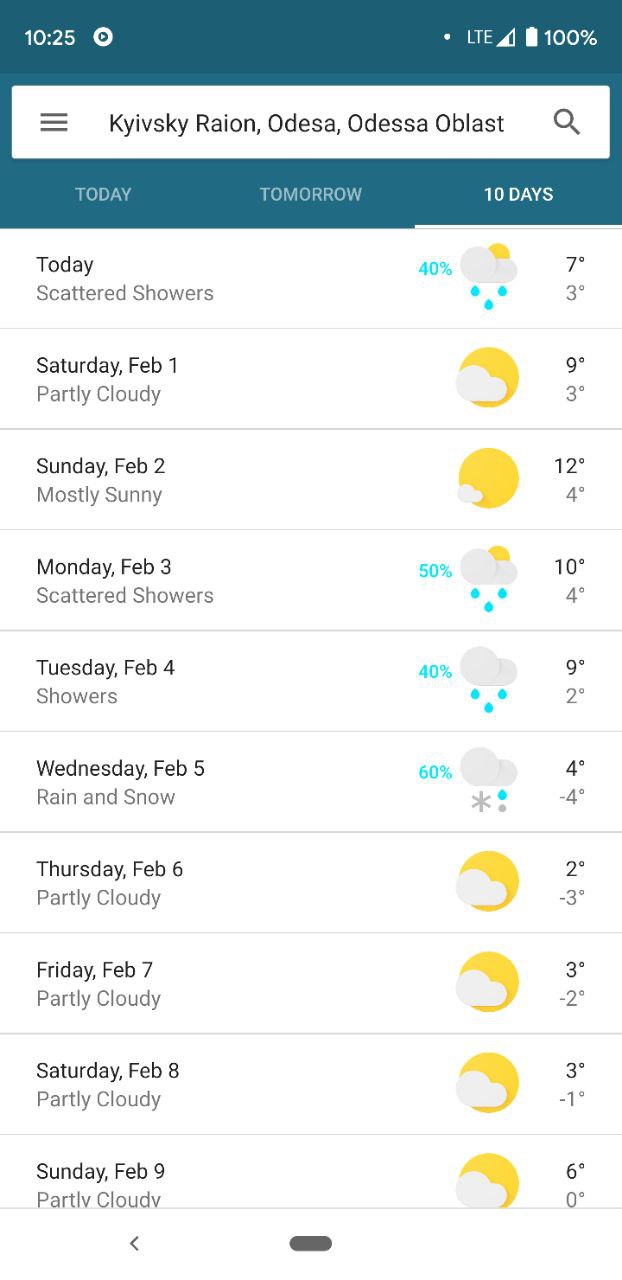Switch to the Today tab
622x1280 pixels.
tap(103, 194)
